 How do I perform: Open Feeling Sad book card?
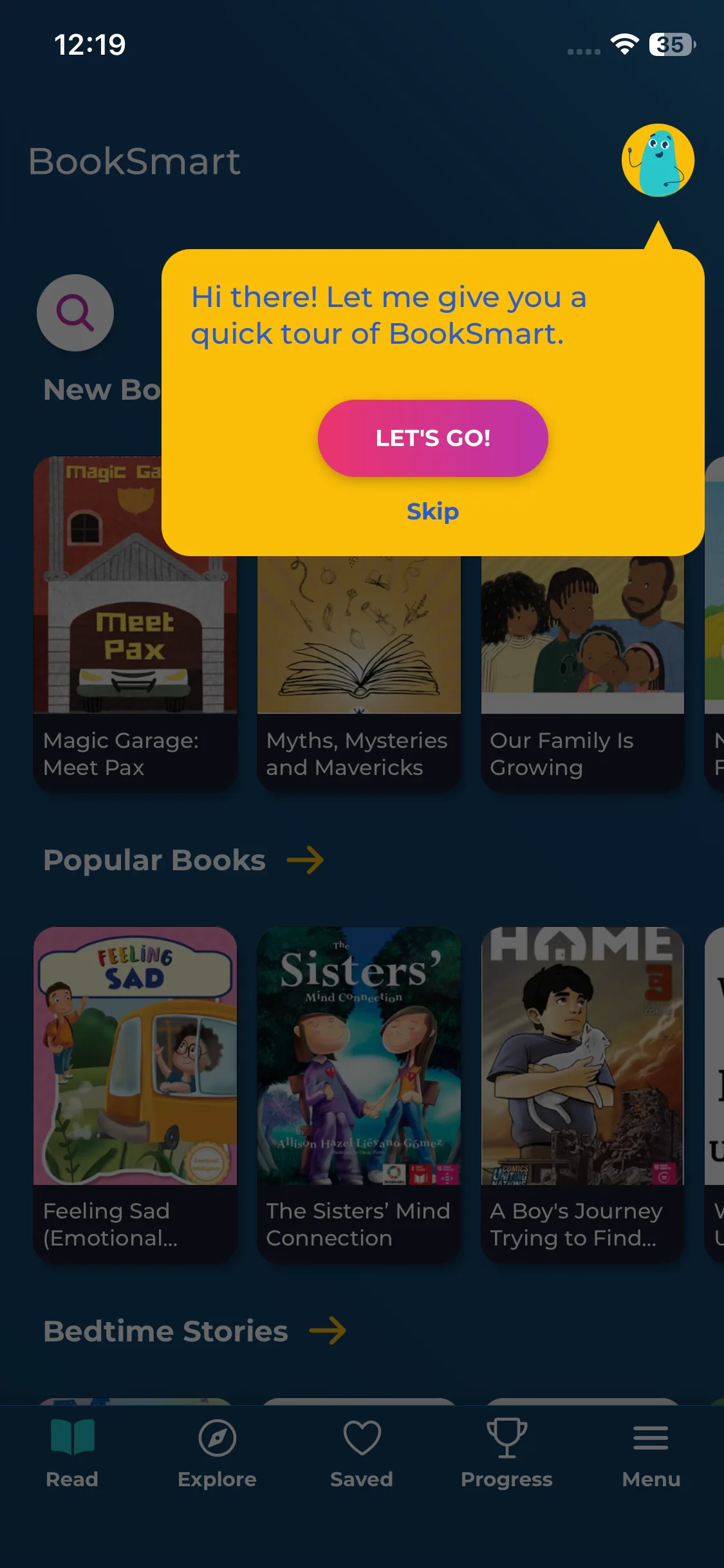(135, 1095)
